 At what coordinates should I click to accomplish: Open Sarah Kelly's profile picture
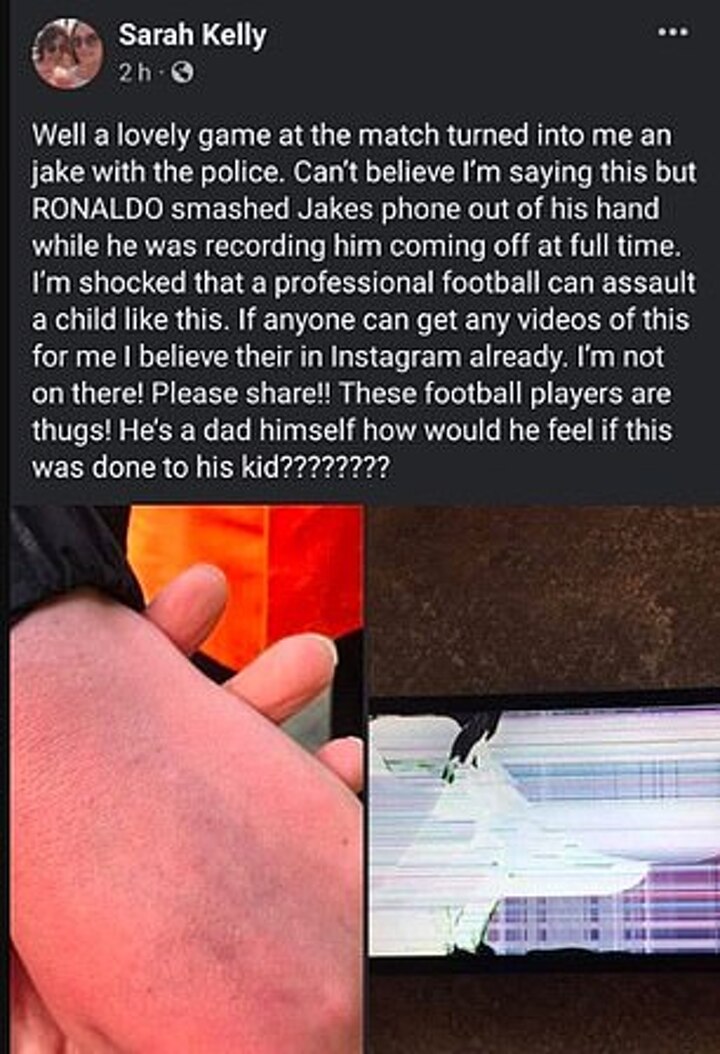coord(67,54)
